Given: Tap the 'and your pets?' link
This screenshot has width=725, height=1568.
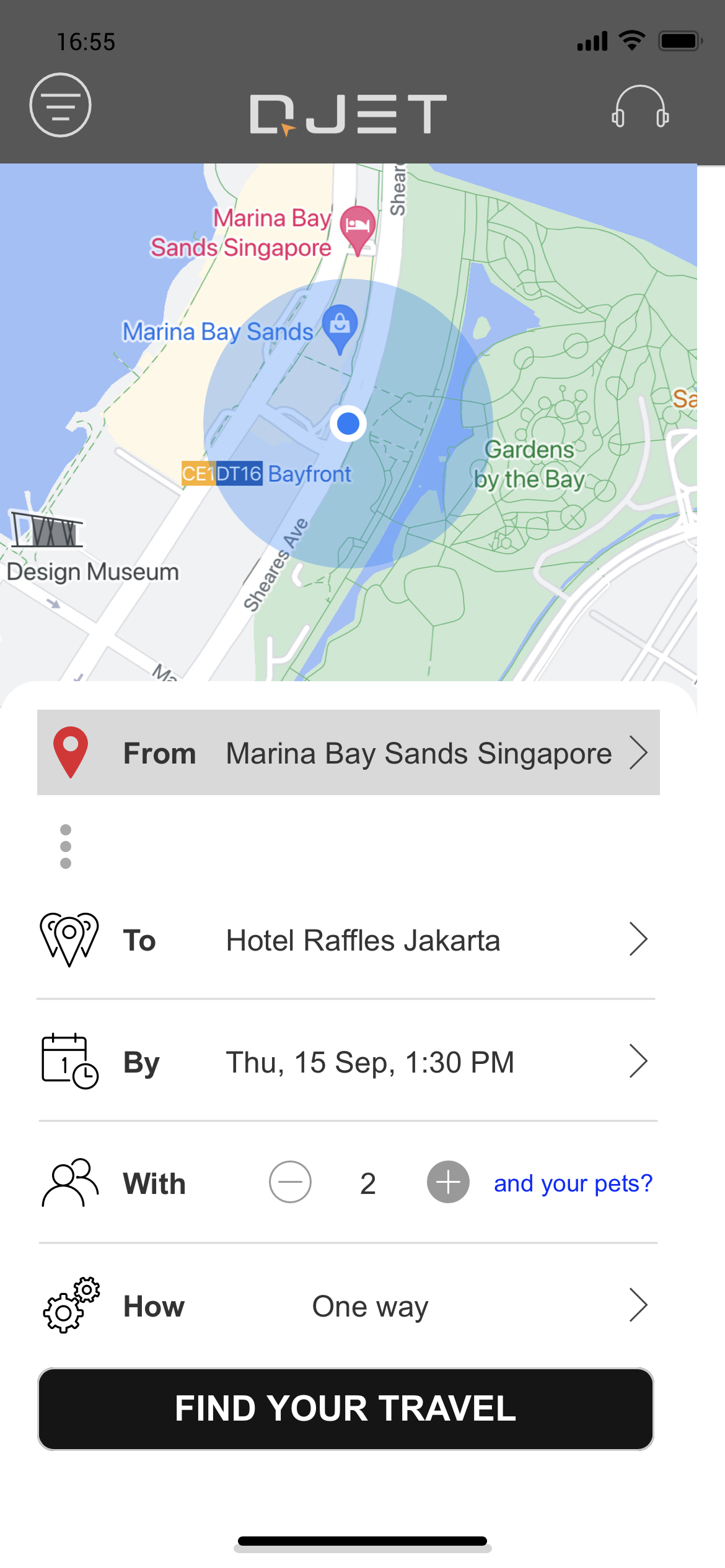Looking at the screenshot, I should [x=573, y=1183].
